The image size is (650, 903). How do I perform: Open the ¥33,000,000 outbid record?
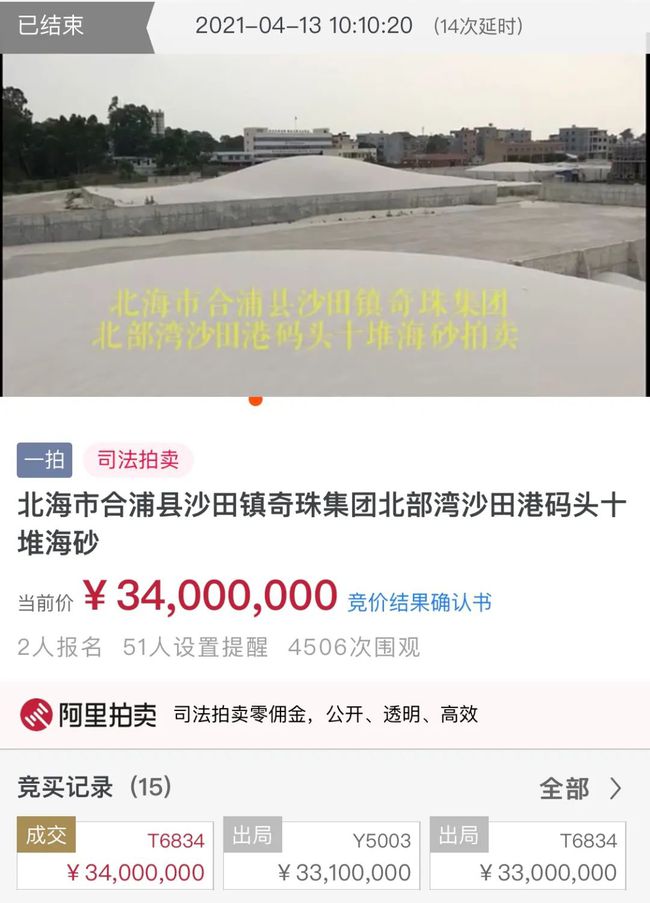[x=527, y=856]
